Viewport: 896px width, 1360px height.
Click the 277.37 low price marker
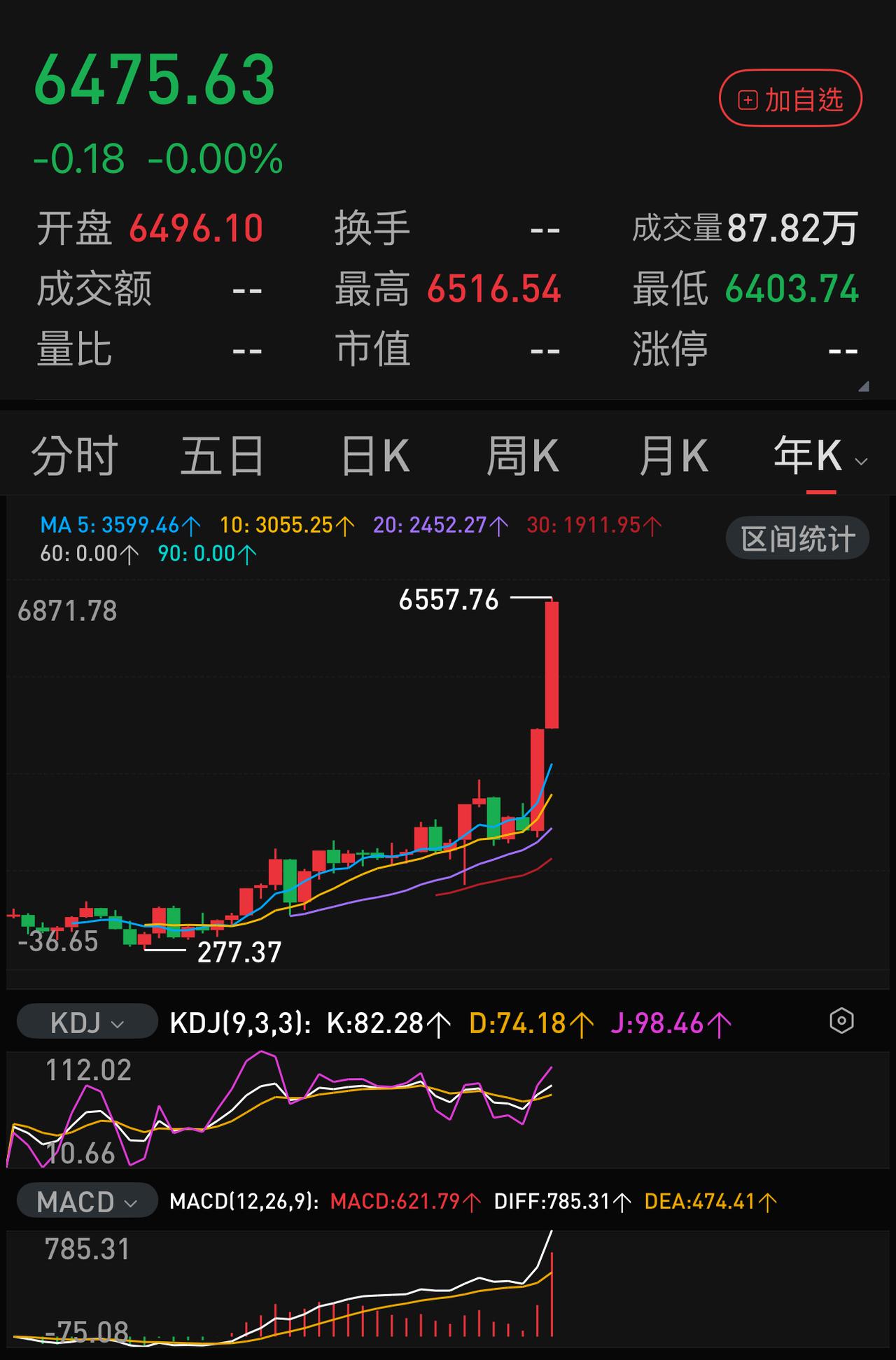click(238, 952)
